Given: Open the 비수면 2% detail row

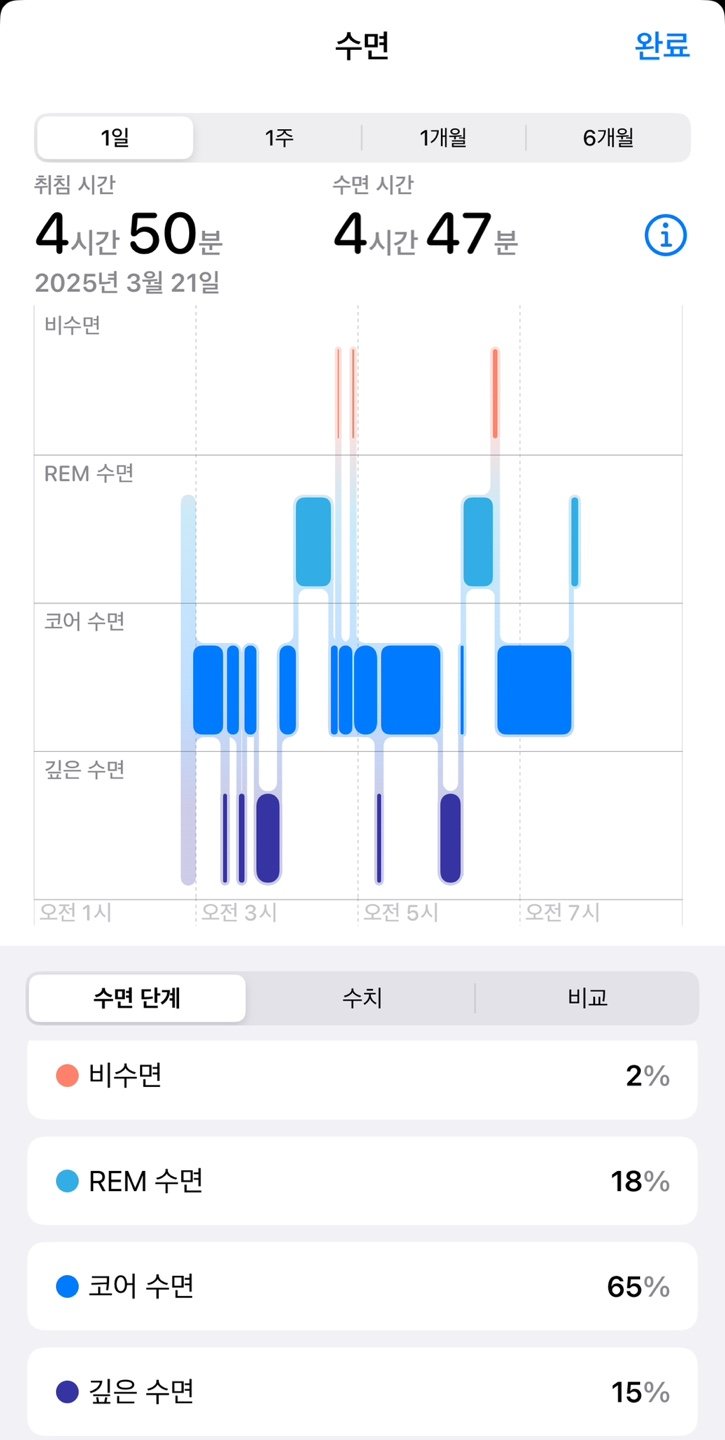Looking at the screenshot, I should [362, 1078].
